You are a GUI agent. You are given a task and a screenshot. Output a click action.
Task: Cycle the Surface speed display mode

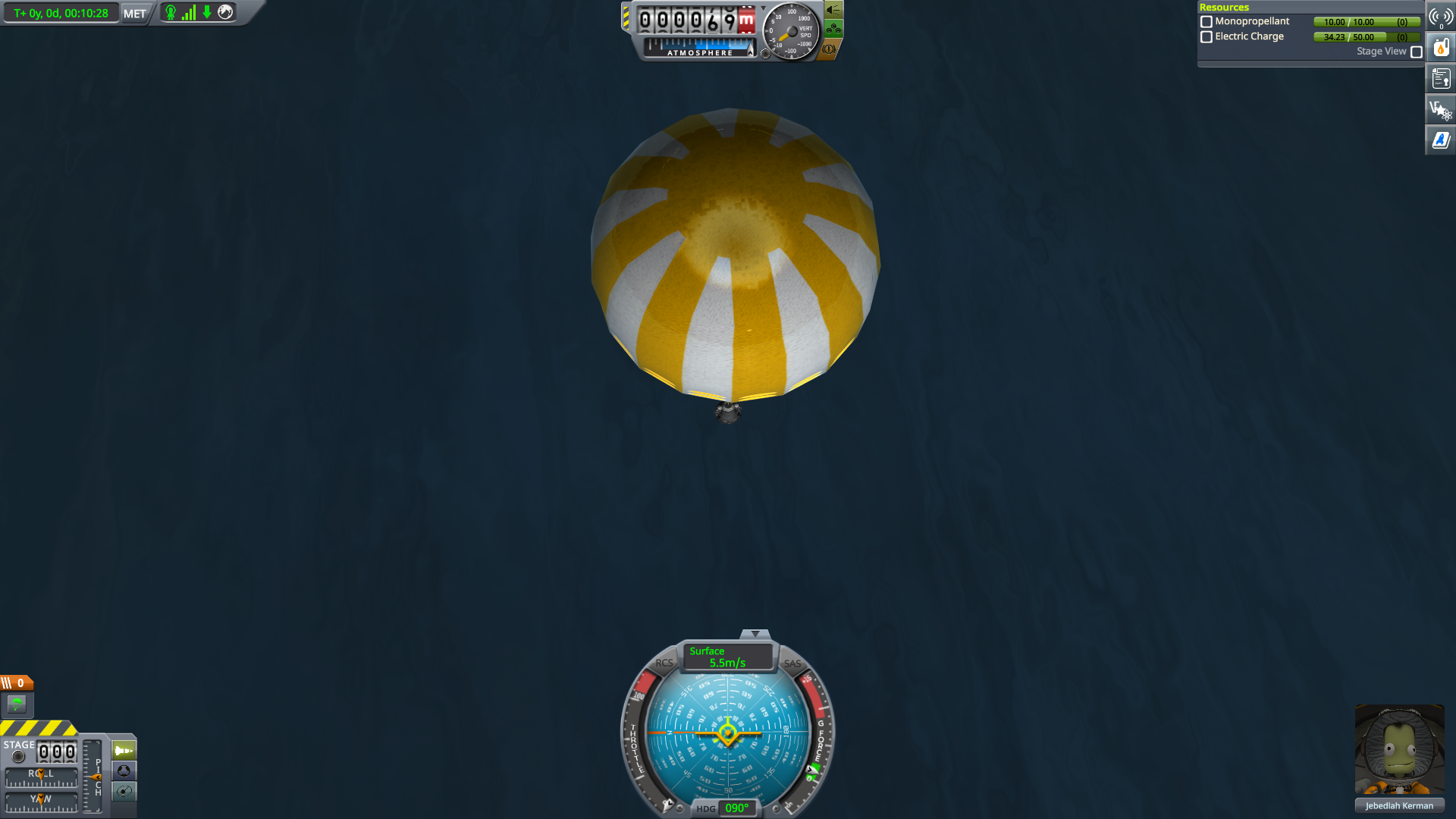[726, 657]
